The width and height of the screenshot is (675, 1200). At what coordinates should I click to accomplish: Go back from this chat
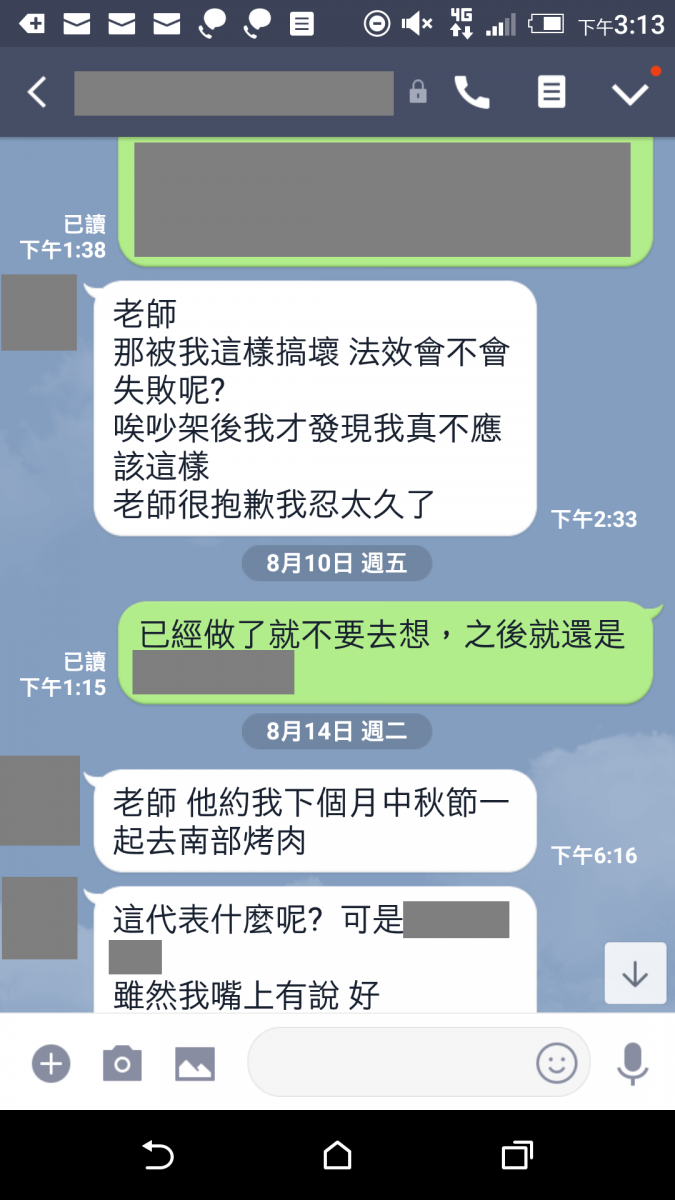[37, 93]
